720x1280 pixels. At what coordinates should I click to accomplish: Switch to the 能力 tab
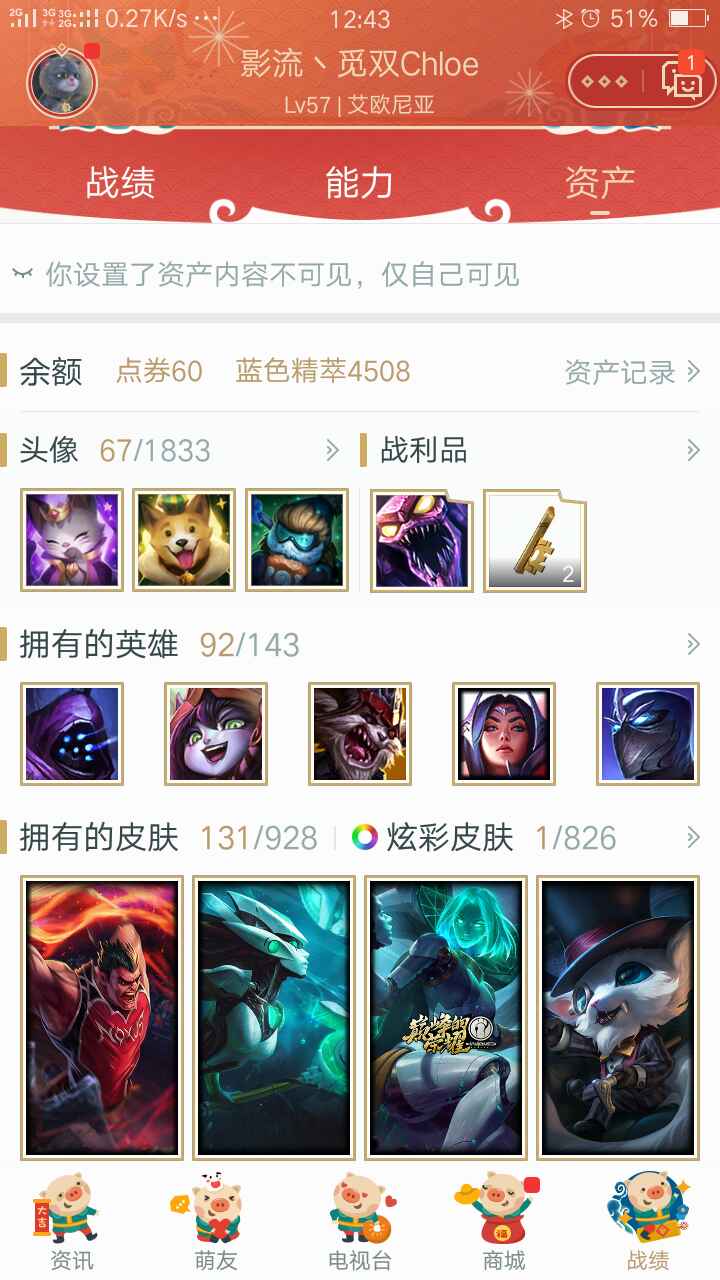coord(359,184)
